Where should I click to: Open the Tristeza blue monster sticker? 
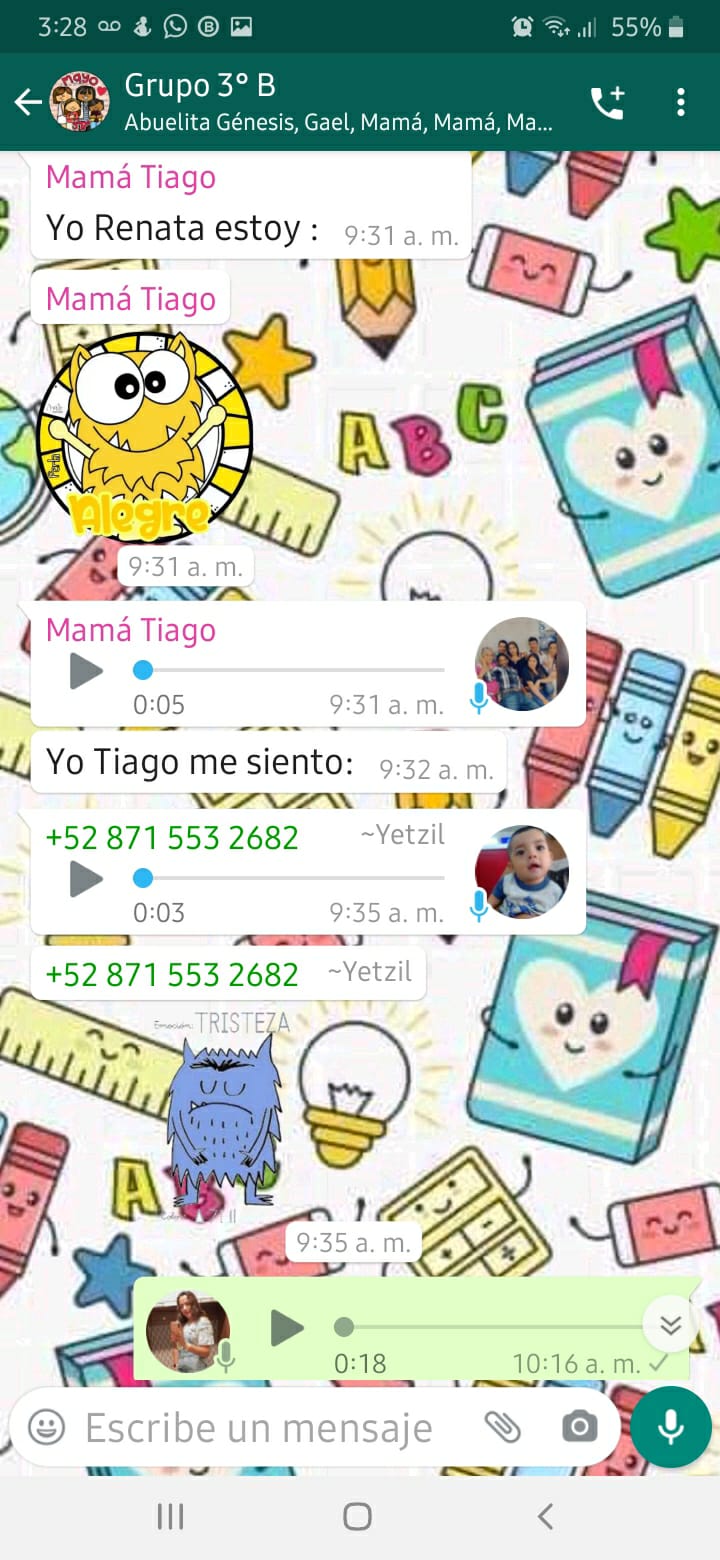click(x=224, y=1117)
